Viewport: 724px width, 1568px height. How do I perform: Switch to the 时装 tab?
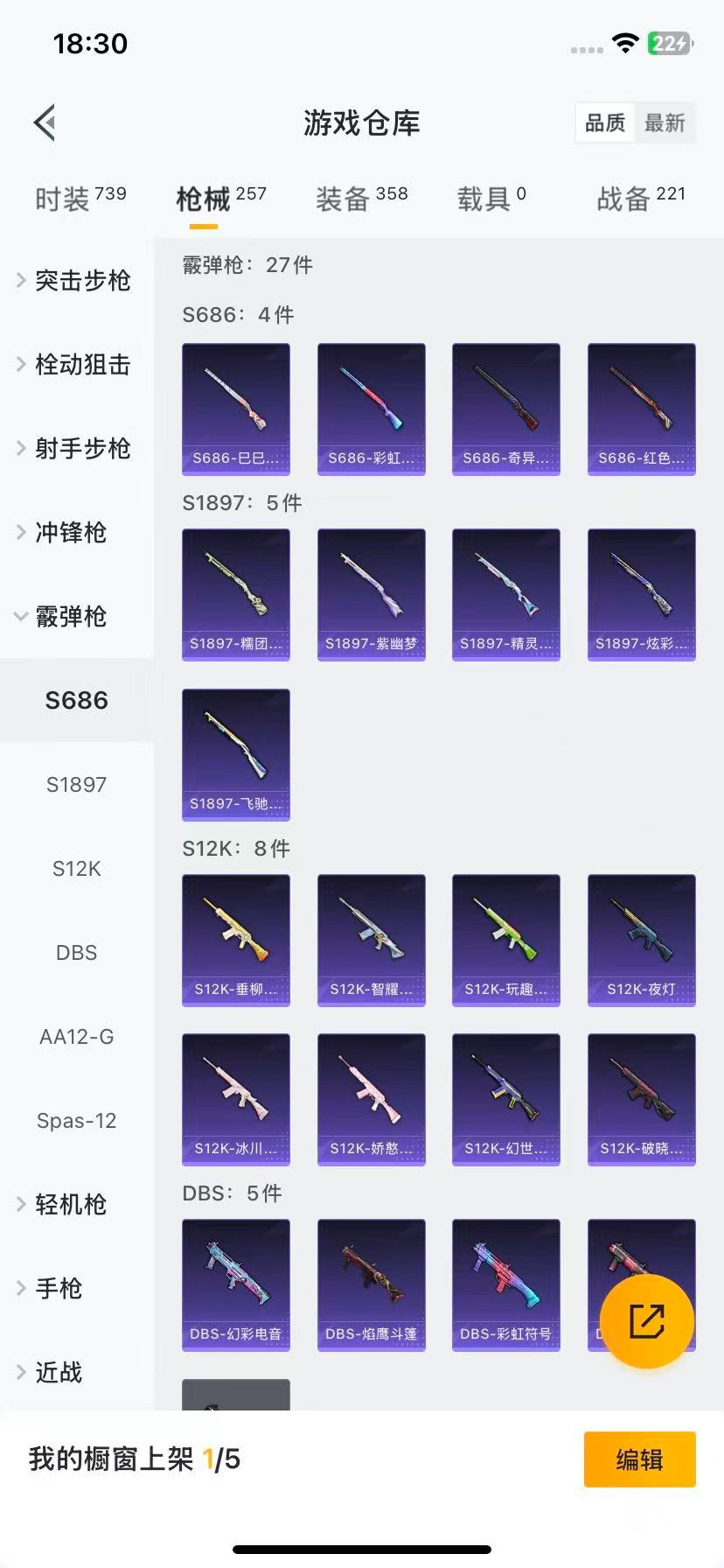80,199
